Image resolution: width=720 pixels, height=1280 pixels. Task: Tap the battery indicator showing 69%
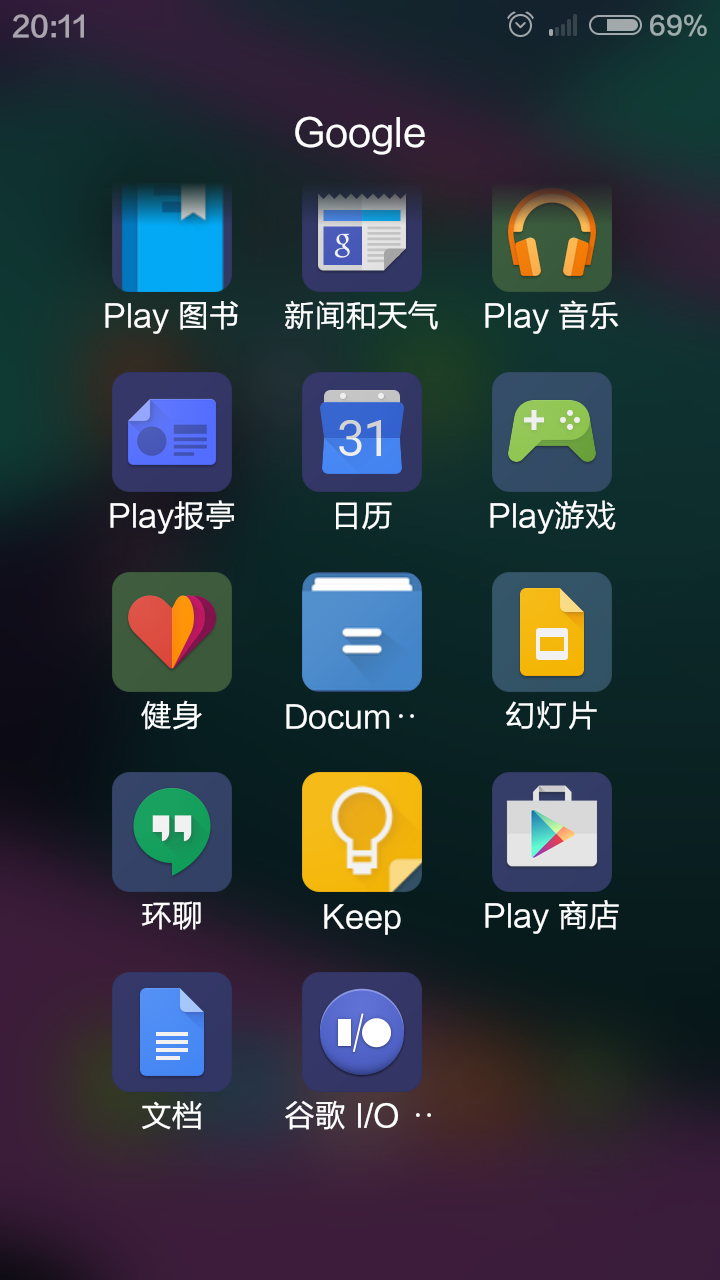click(615, 26)
